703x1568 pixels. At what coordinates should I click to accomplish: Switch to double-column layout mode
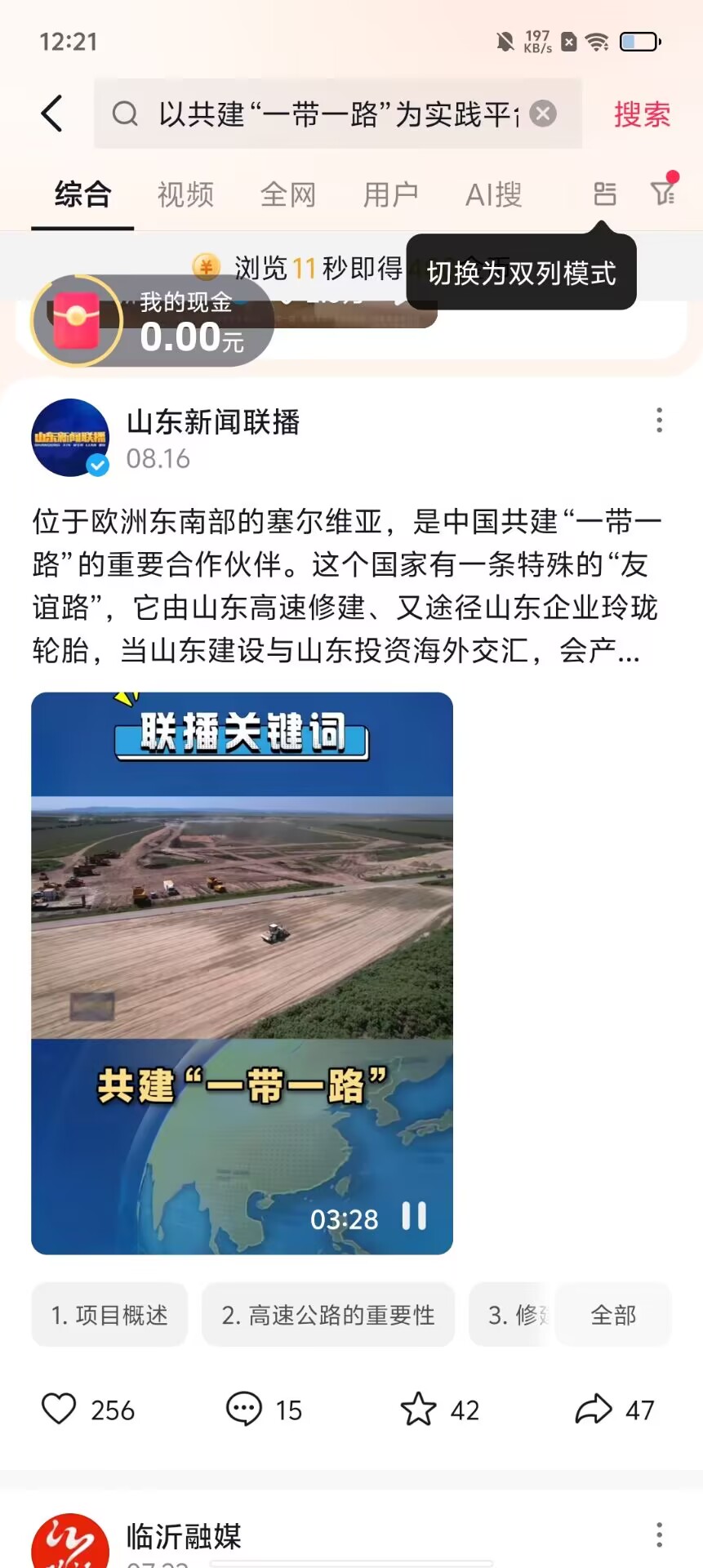(x=604, y=194)
